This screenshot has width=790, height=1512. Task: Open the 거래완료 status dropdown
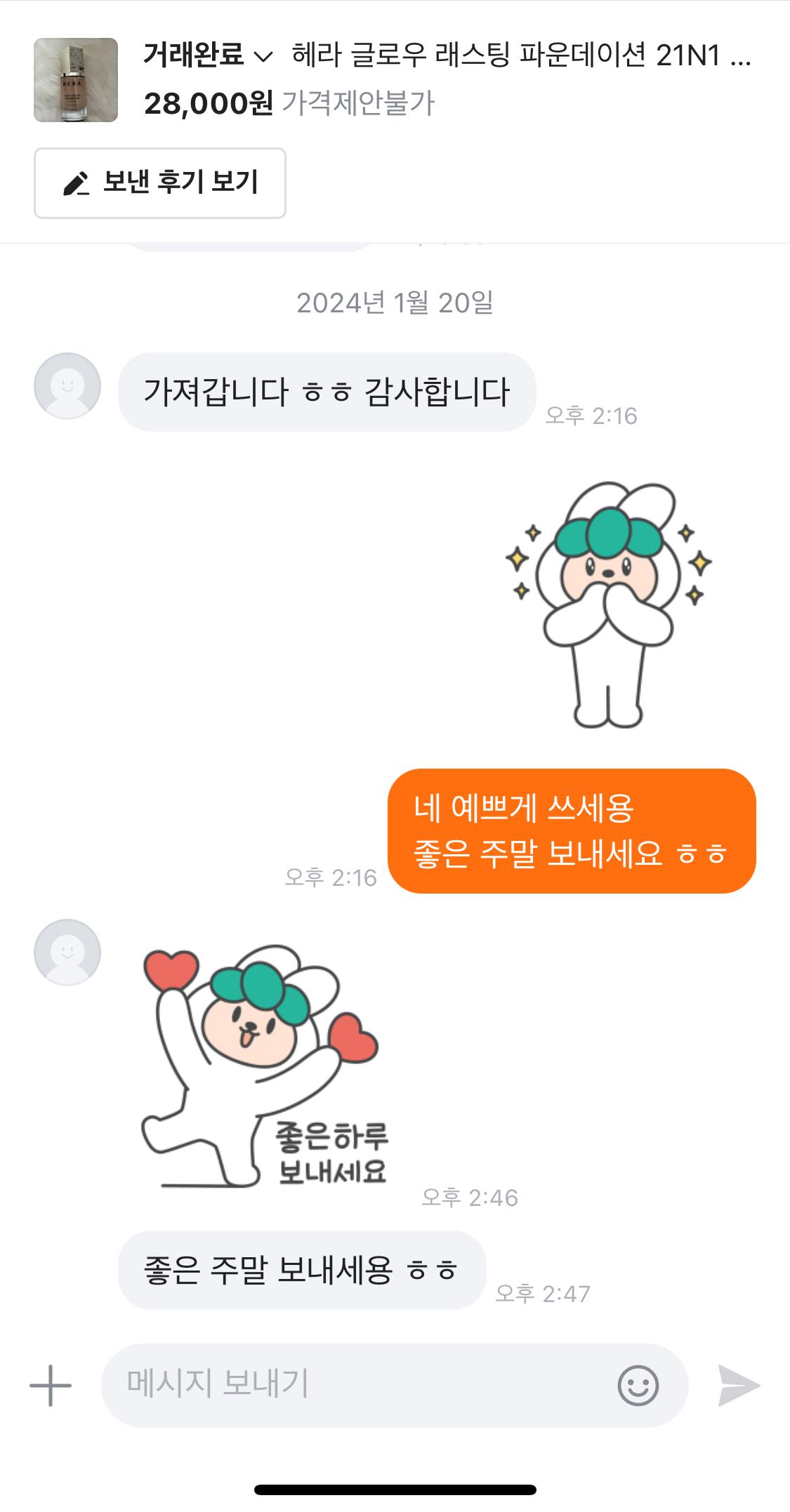point(208,55)
